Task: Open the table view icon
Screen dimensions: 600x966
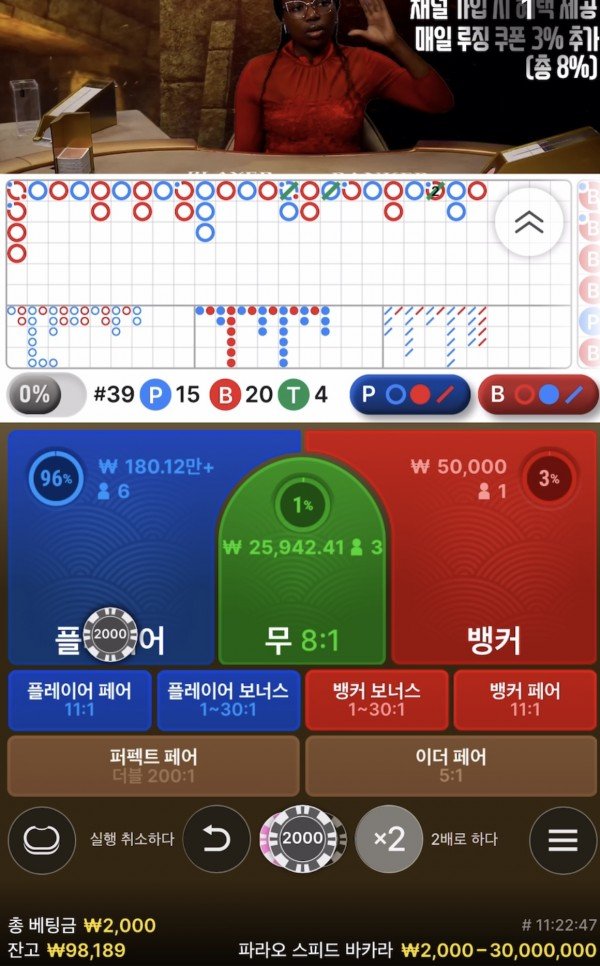Action: [41, 839]
